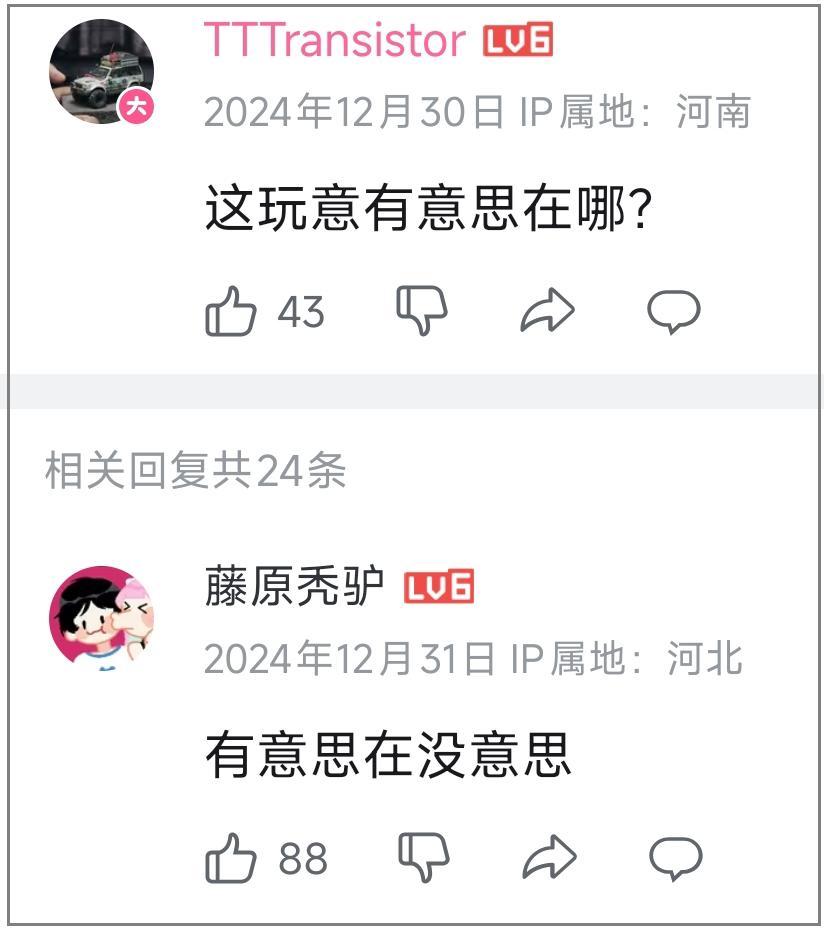Share 藤原秃驴's reply

(549, 858)
